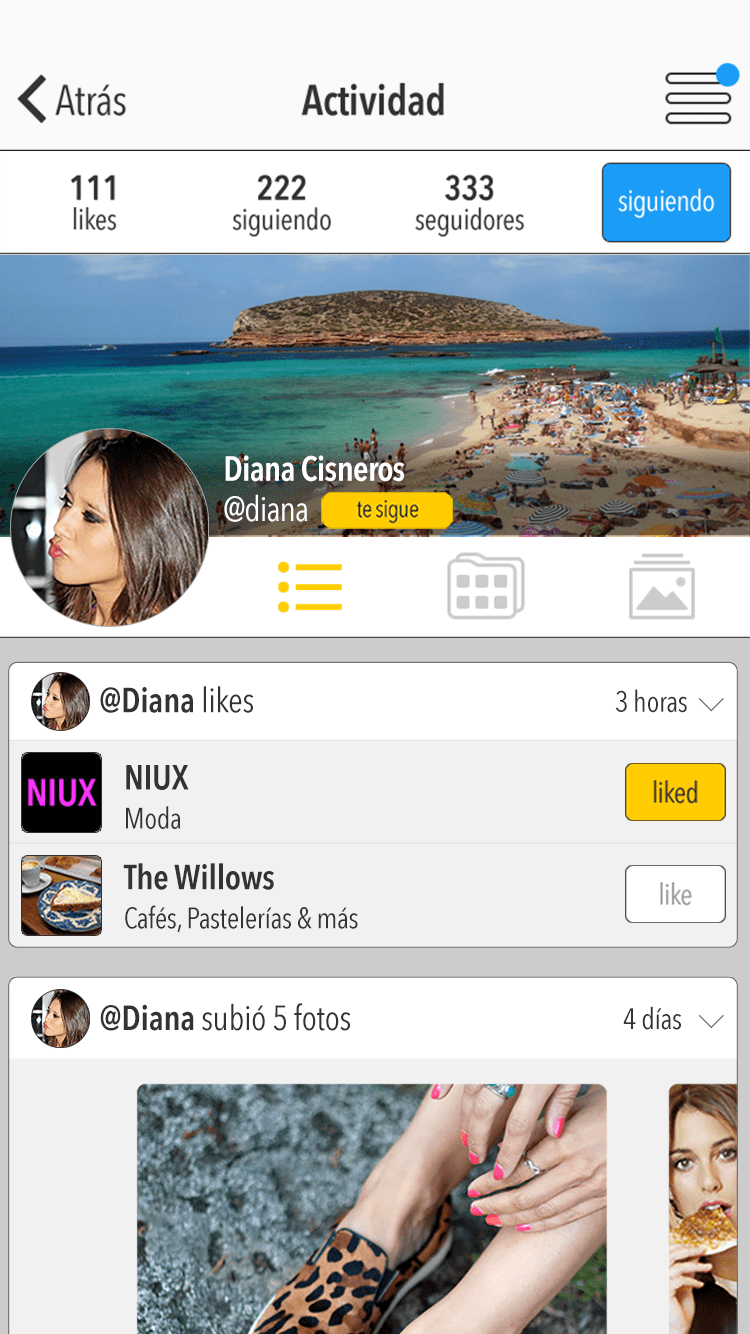Tap the blue siguiendo button
Viewport: 750px width, 1334px height.
[666, 202]
